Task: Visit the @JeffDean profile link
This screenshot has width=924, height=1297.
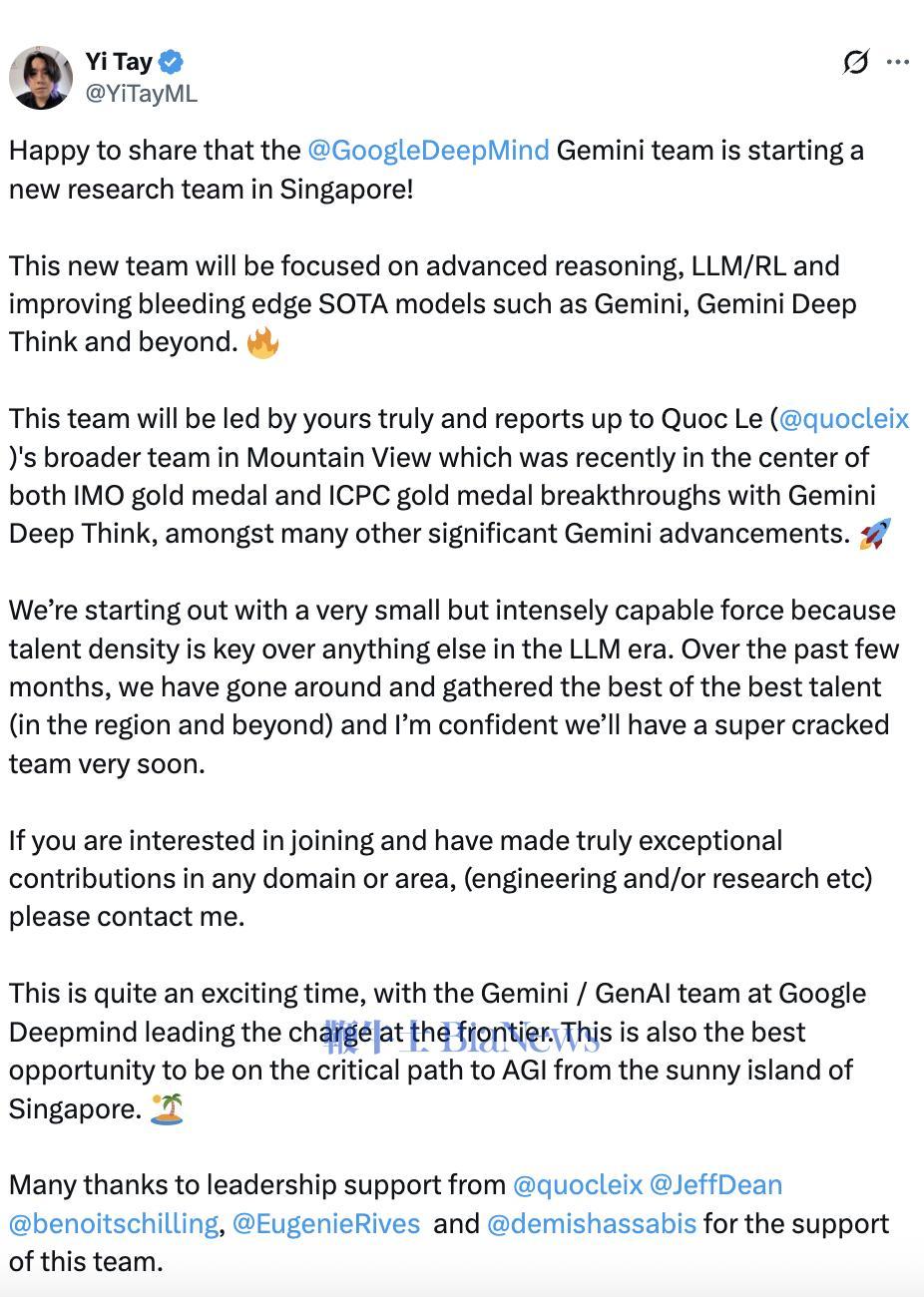Action: point(715,1185)
